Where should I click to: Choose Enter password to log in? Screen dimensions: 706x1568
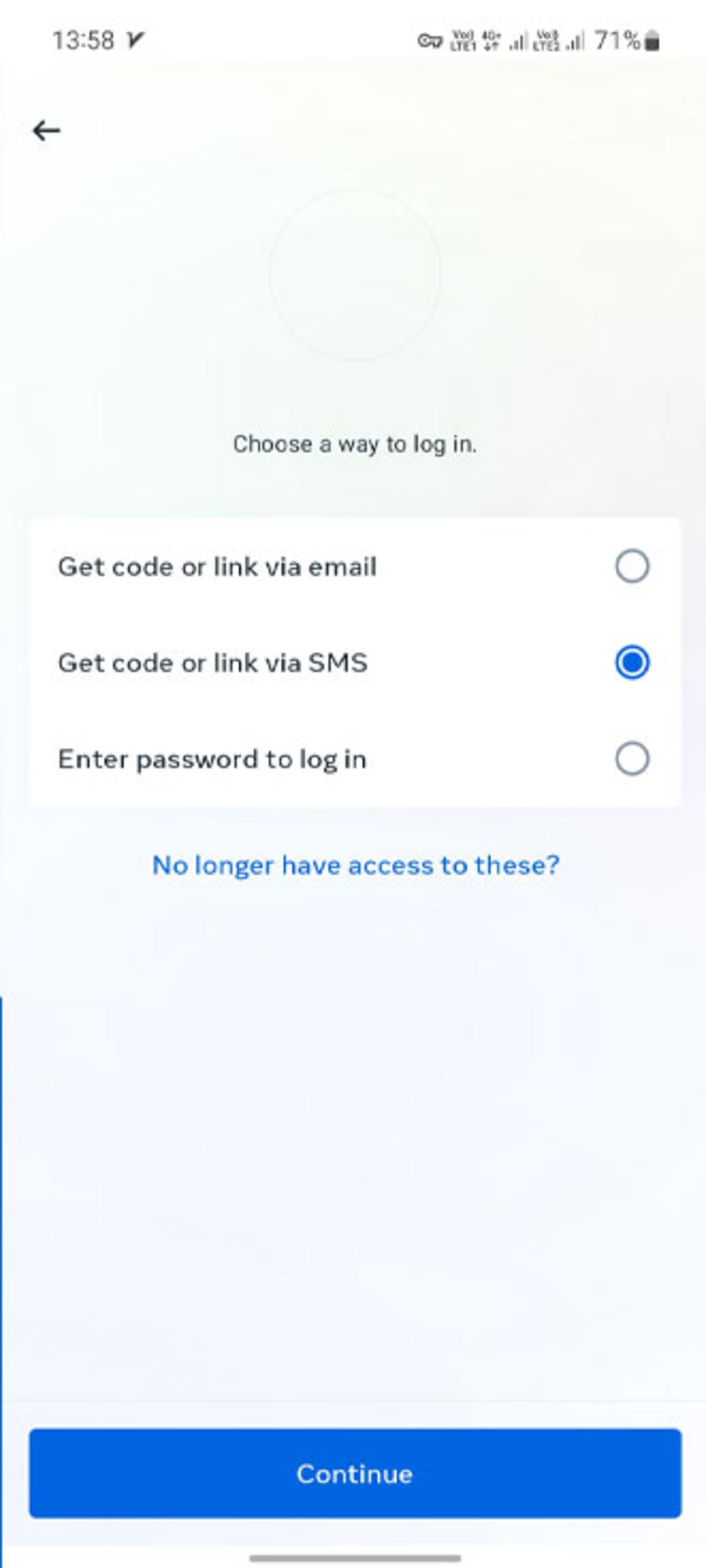pyautogui.click(x=631, y=758)
